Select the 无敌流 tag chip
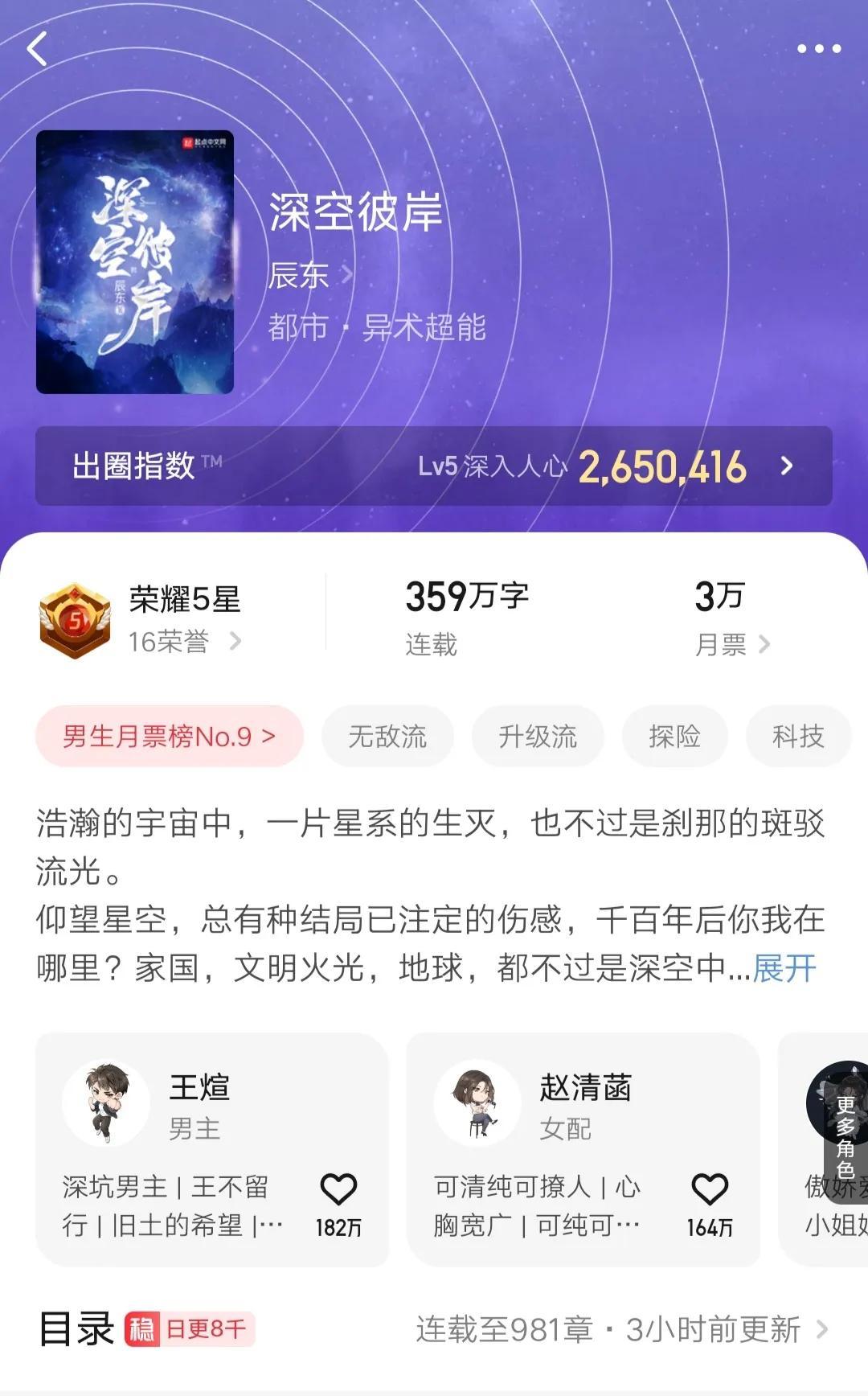 click(387, 736)
